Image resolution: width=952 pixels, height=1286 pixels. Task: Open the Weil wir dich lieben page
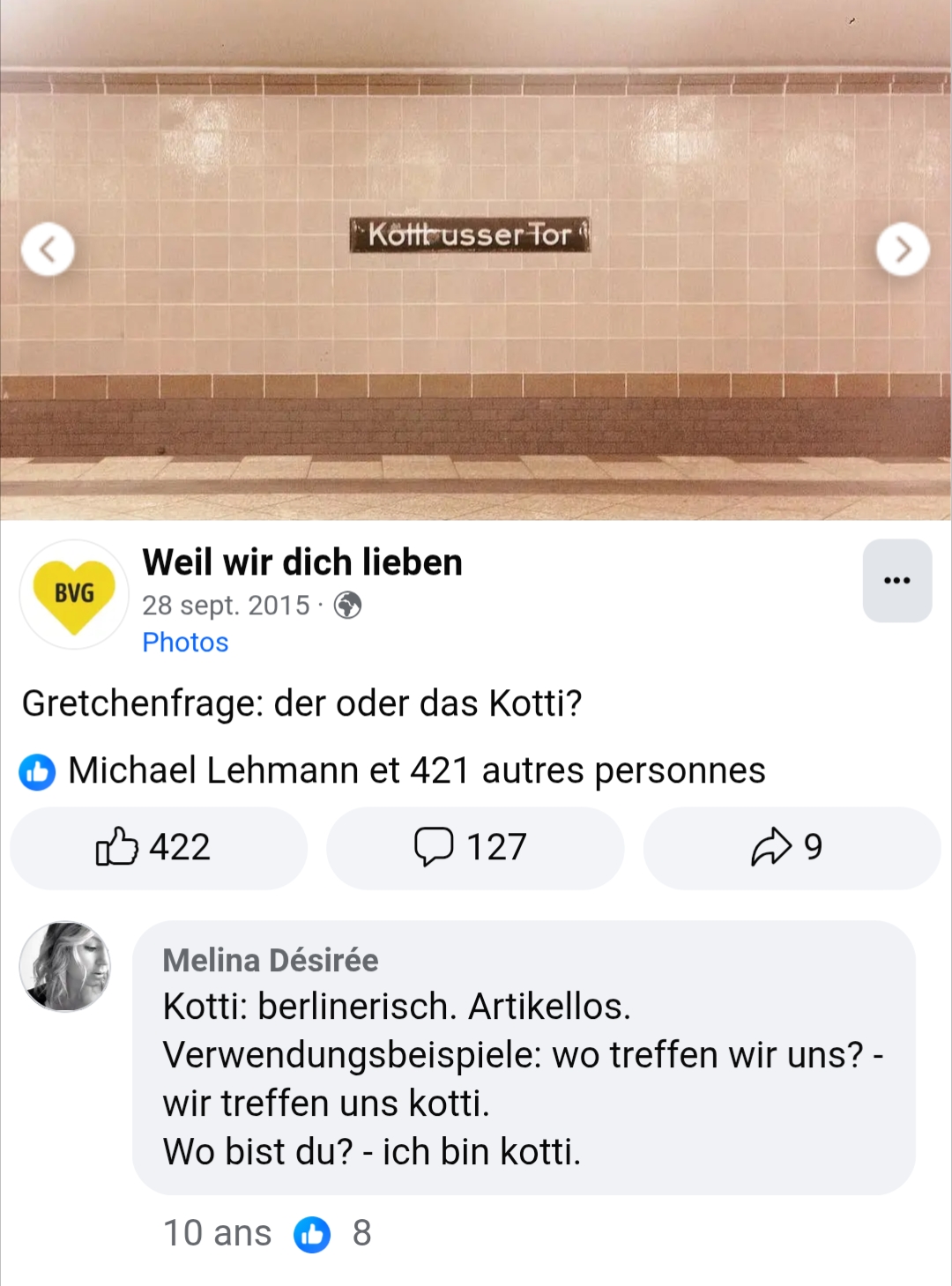302,562
